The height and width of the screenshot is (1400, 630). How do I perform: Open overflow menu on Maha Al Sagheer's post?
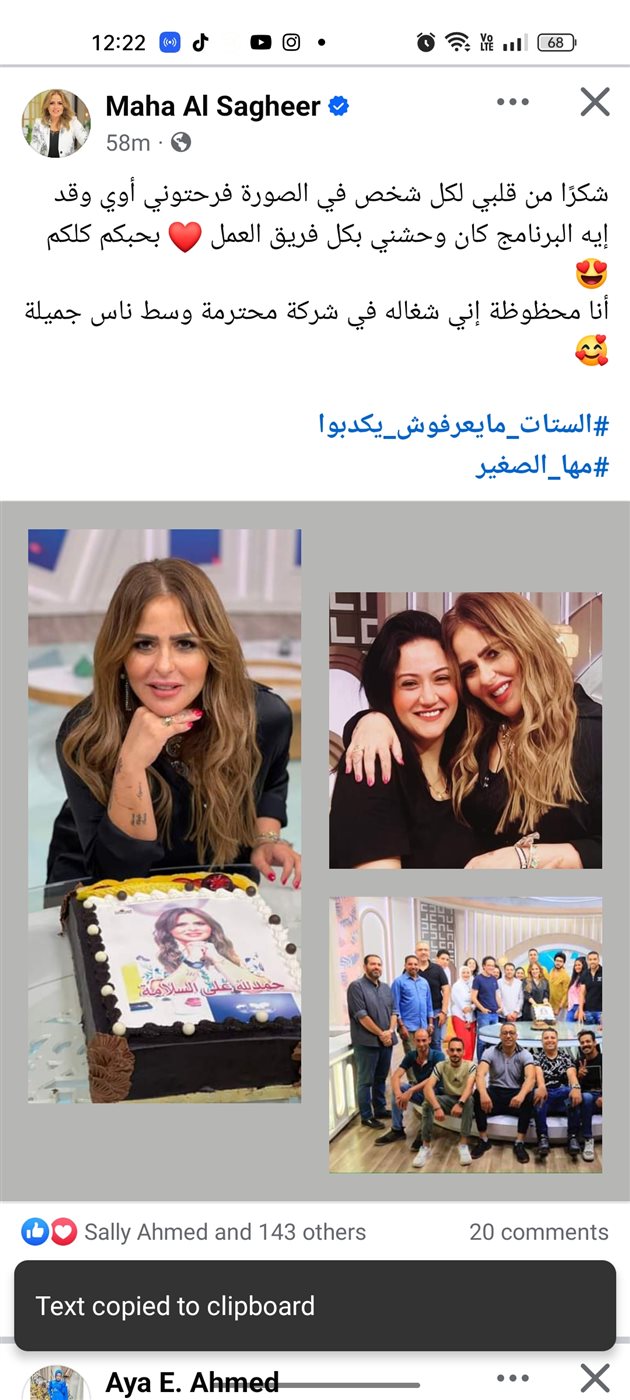point(512,102)
